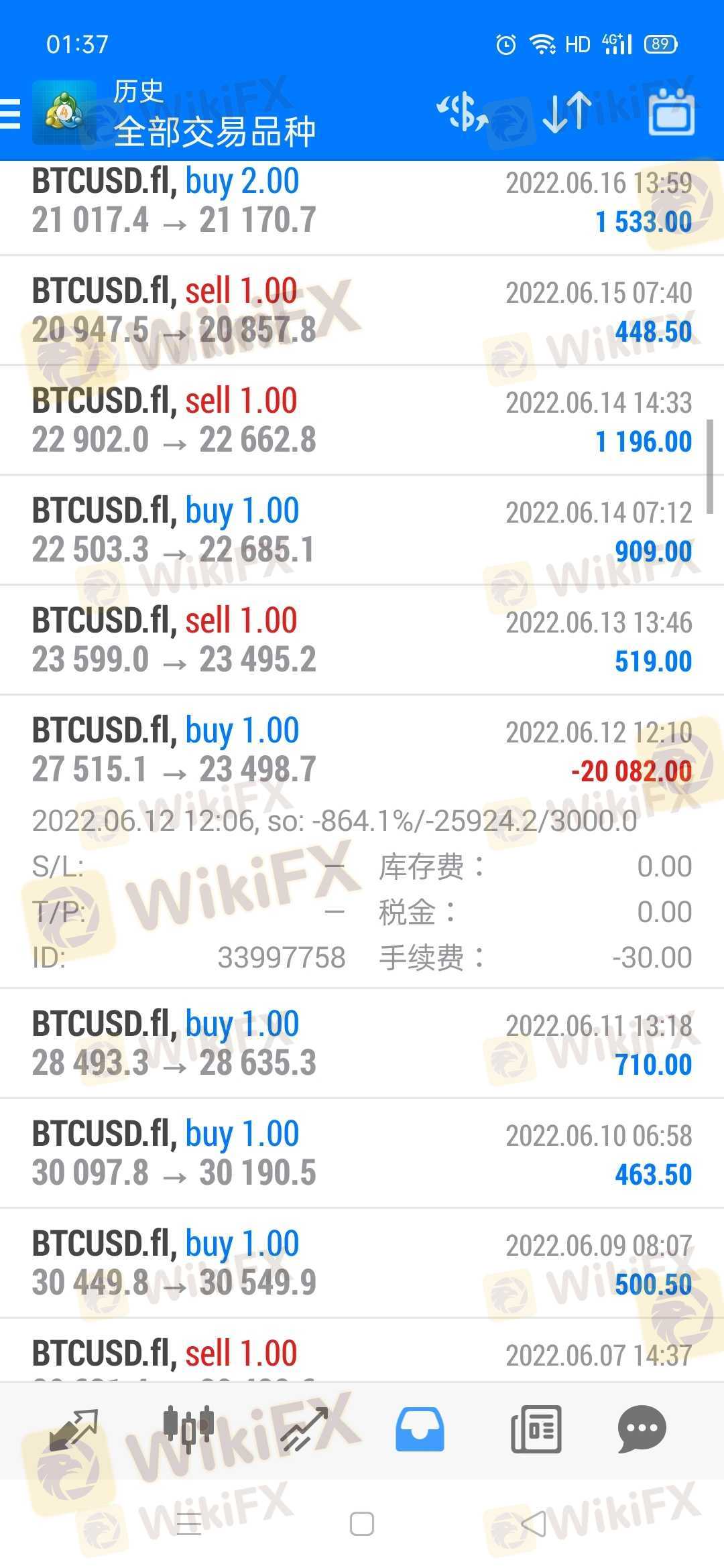Open the symbol filter dollar icon
This screenshot has height=1568, width=724.
tap(462, 112)
